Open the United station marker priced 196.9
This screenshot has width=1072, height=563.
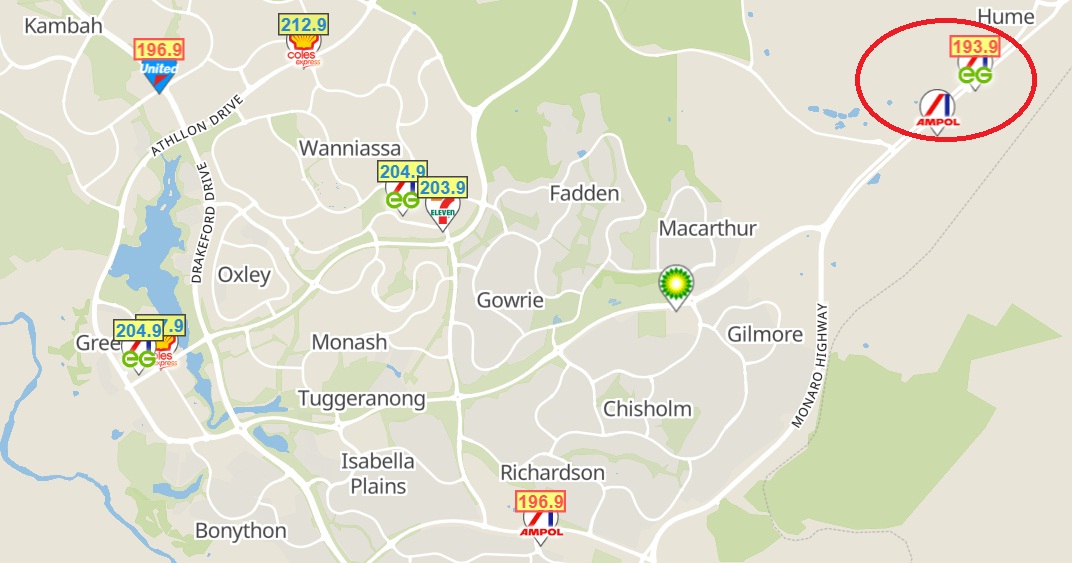(x=158, y=72)
